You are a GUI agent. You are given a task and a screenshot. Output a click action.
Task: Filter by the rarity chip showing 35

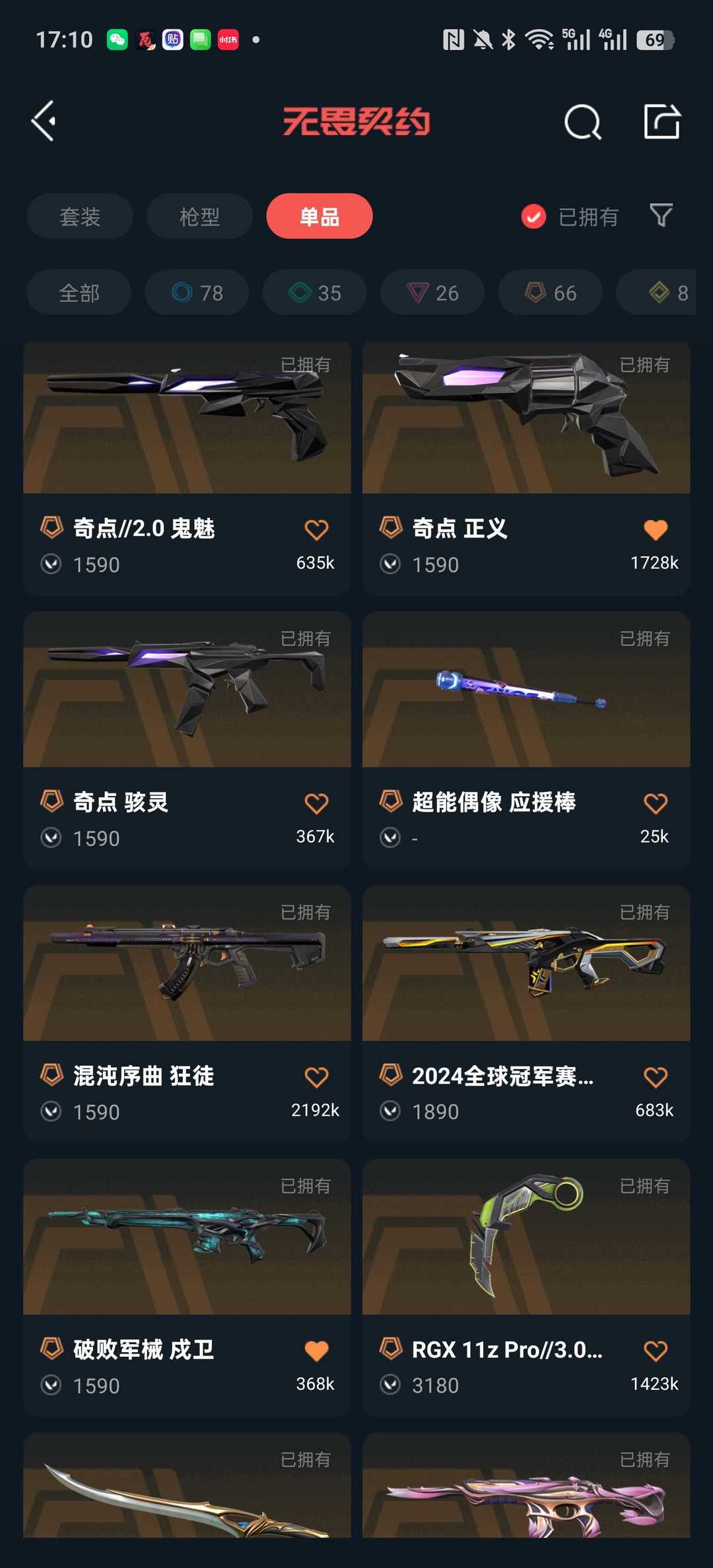pyautogui.click(x=314, y=292)
